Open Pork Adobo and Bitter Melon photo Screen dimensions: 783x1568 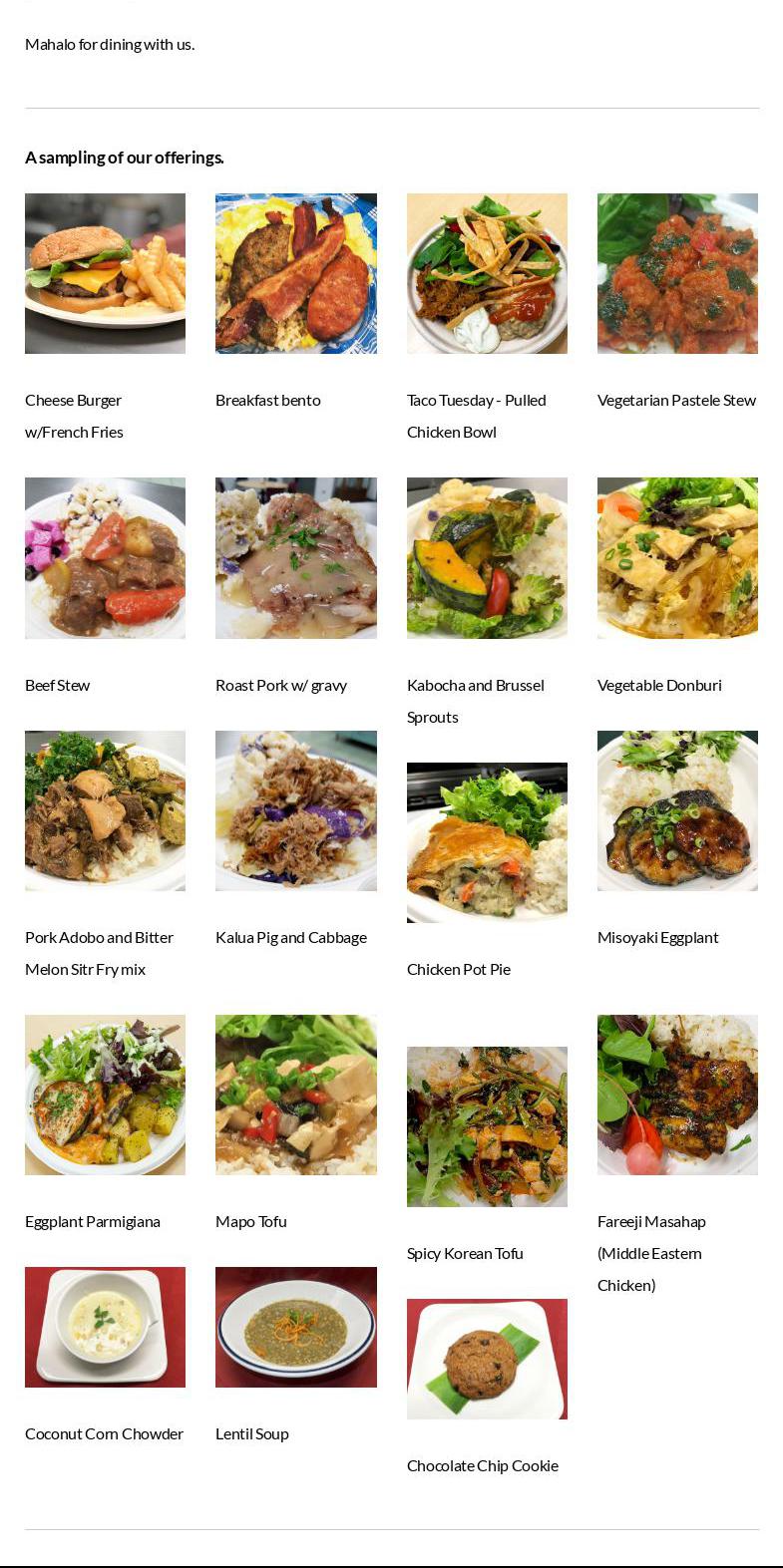click(x=105, y=810)
